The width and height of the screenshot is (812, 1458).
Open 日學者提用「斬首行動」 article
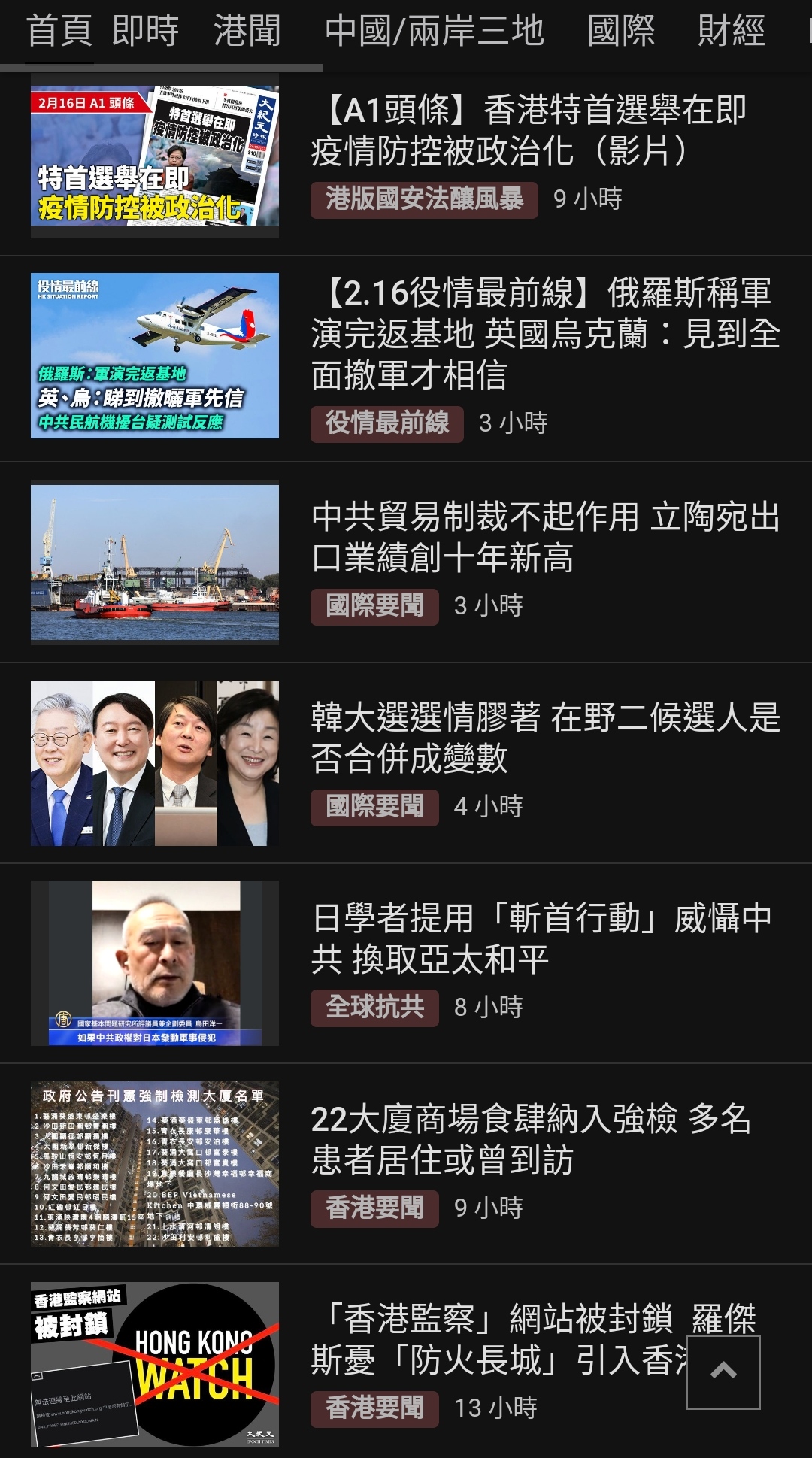pyautogui.click(x=541, y=938)
